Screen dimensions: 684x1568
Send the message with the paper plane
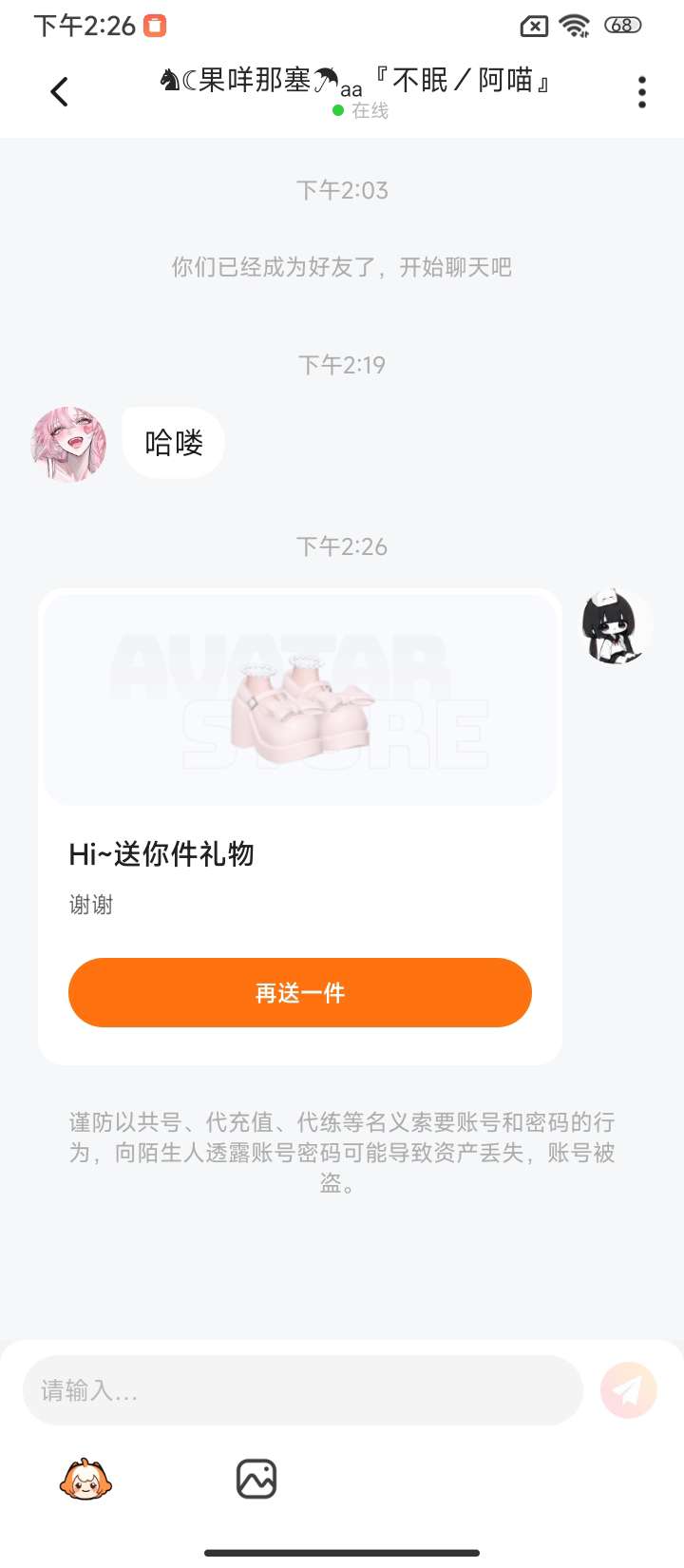(628, 1390)
